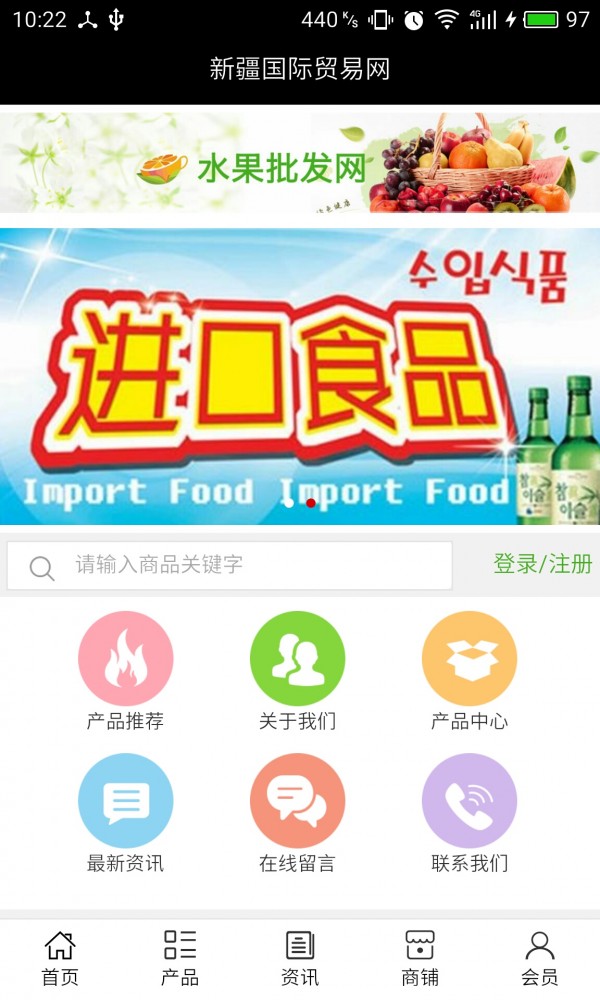Open the 水果批发网 fruit wholesale banner

coord(300,162)
